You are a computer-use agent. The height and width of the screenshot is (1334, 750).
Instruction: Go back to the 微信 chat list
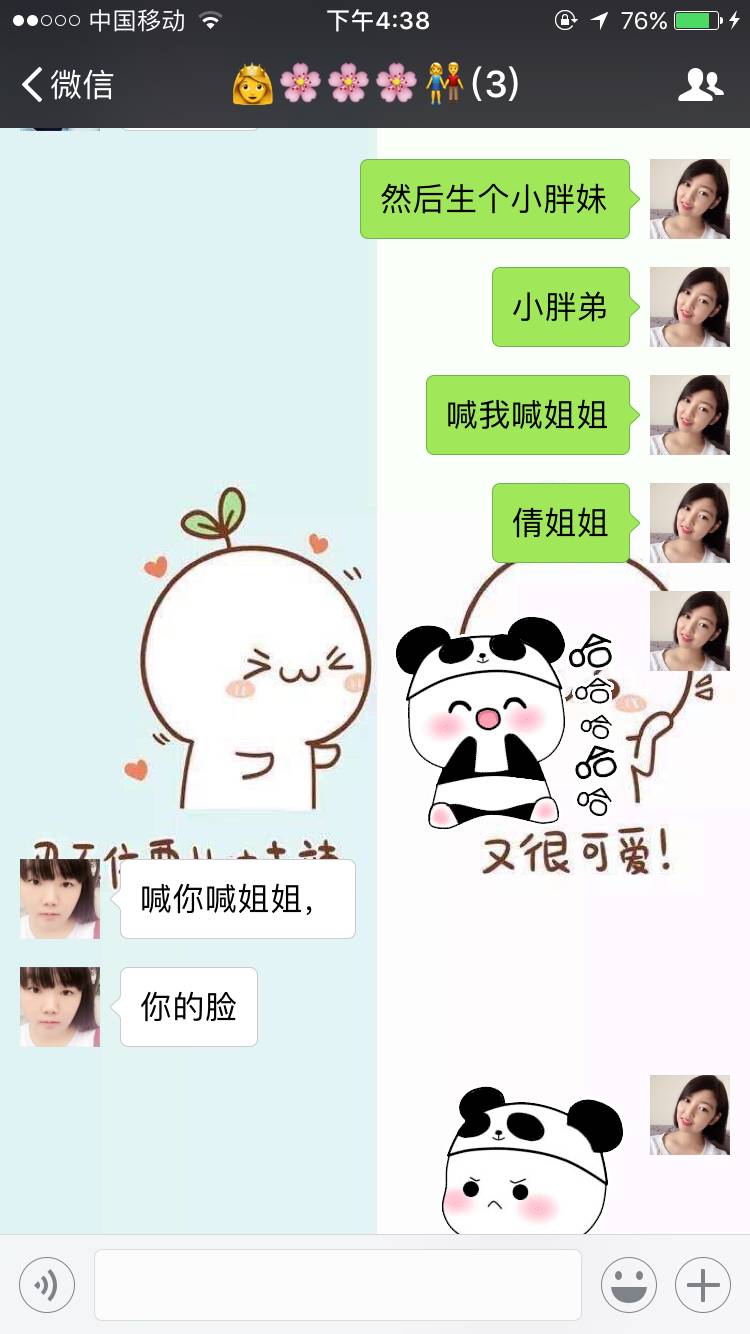click(68, 85)
